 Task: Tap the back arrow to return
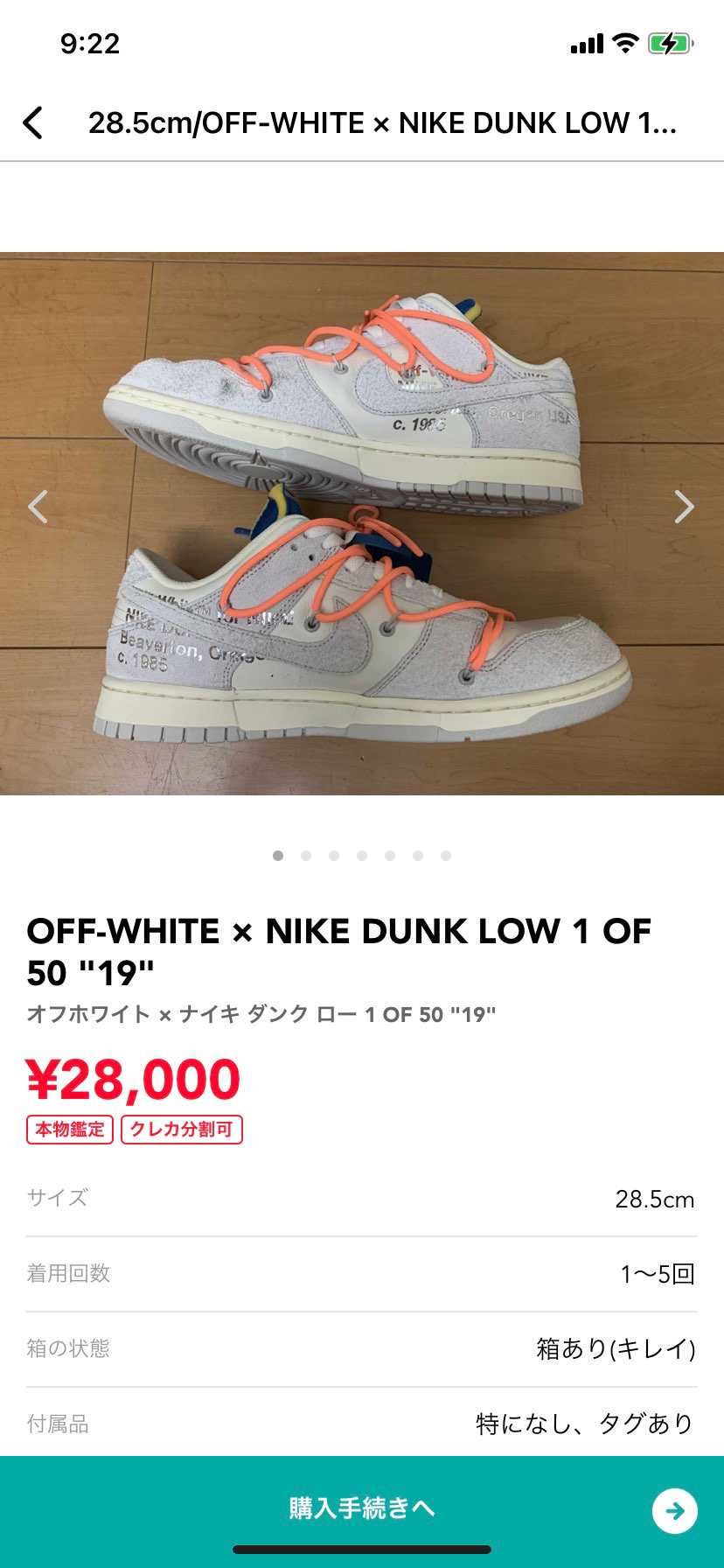33,122
